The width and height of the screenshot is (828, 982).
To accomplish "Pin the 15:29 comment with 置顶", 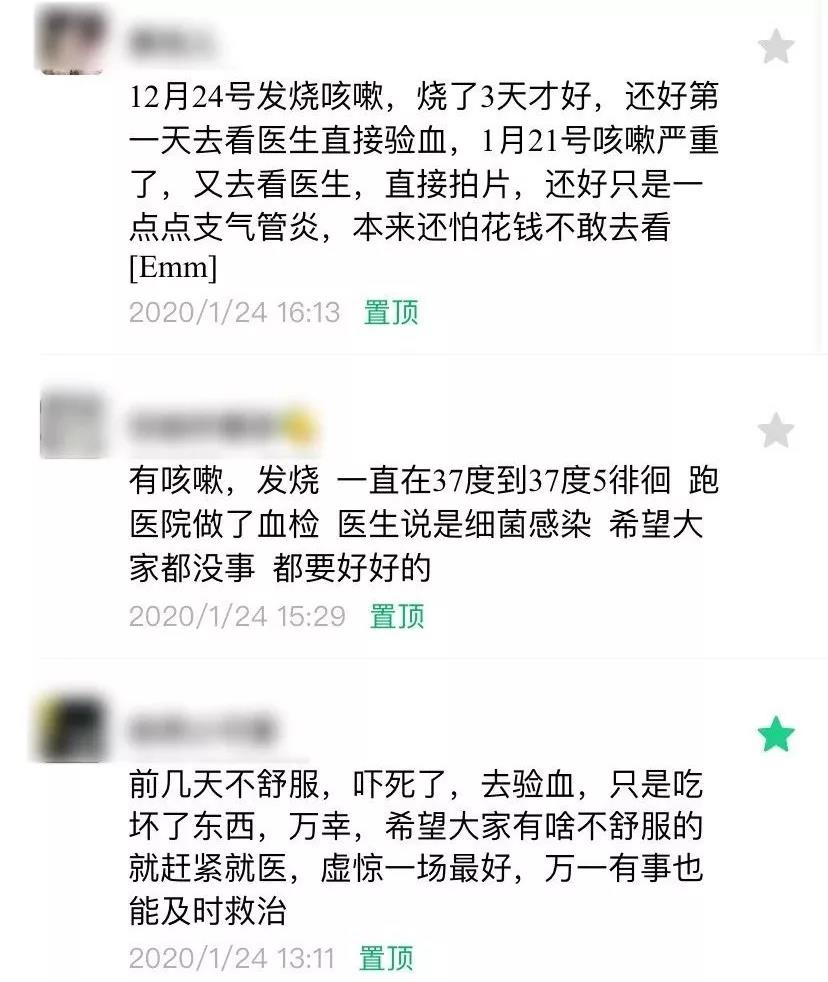I will tap(397, 615).
